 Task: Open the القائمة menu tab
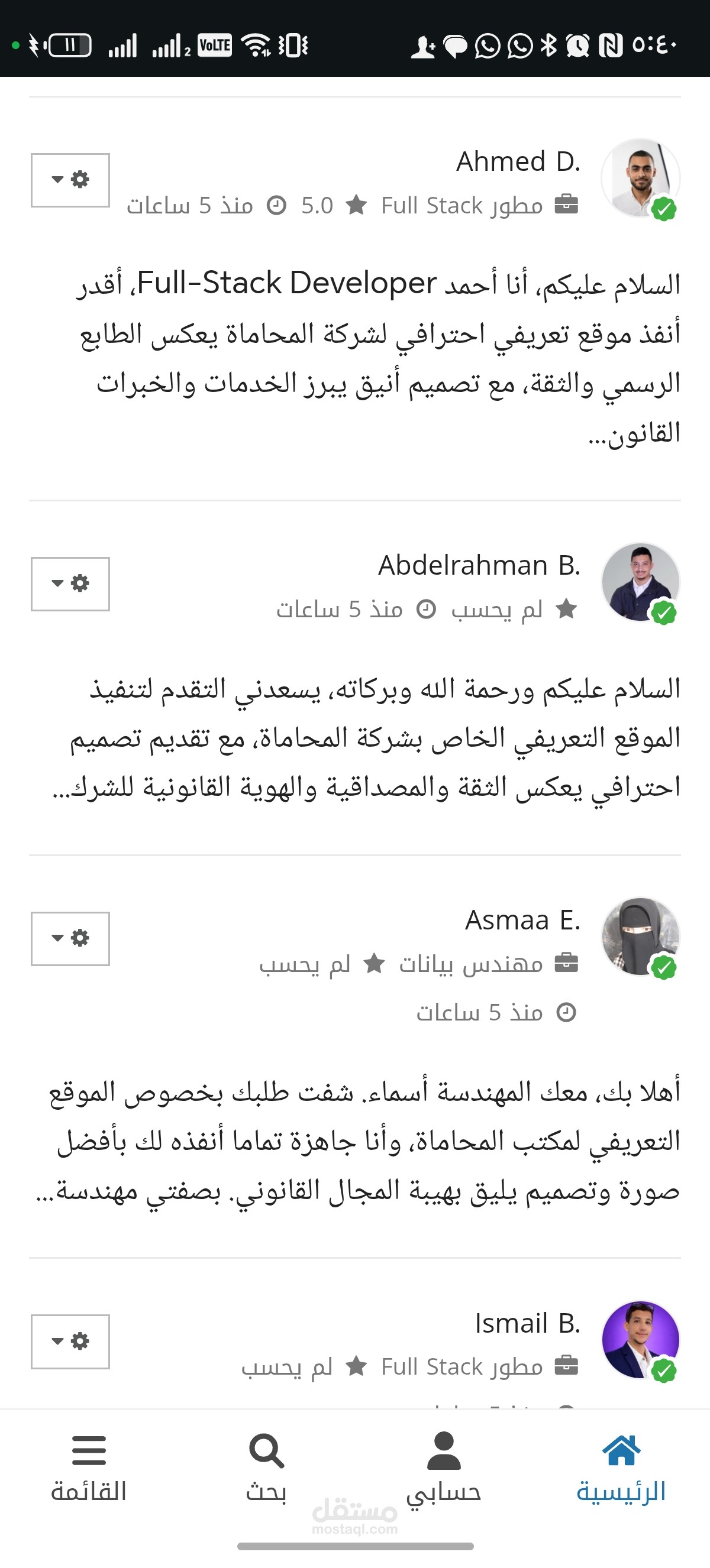coord(89,1468)
